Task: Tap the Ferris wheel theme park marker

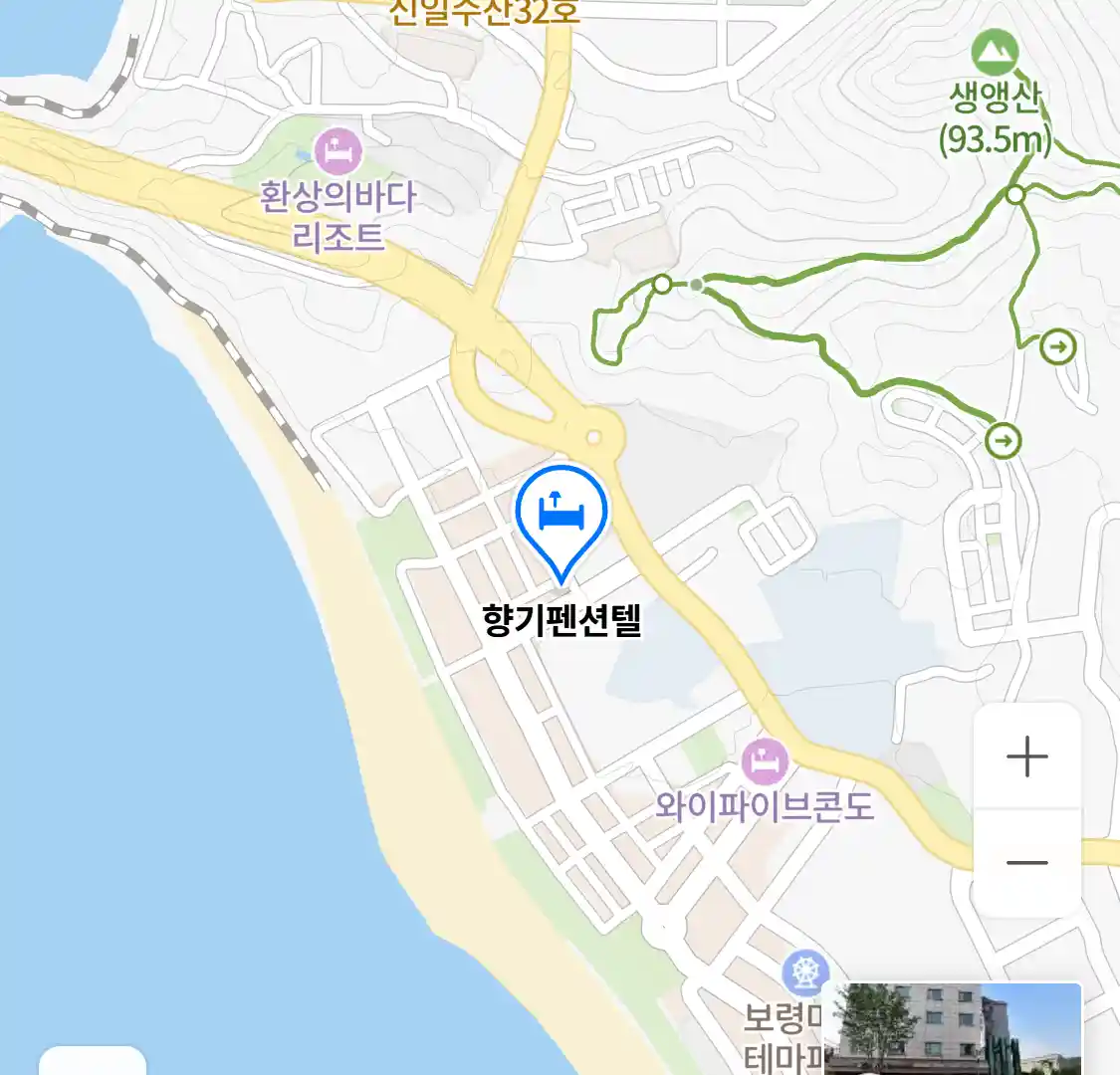Action: (x=805, y=972)
